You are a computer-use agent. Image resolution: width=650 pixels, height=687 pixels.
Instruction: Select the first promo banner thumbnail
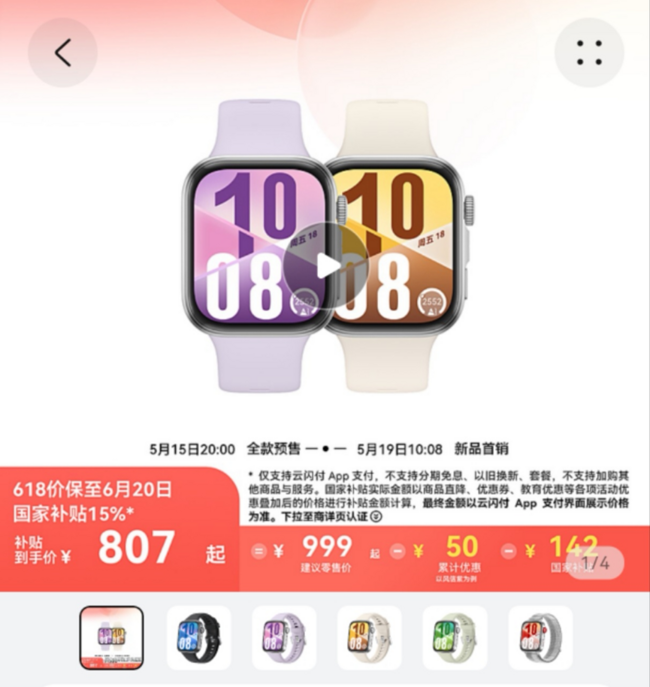click(x=111, y=637)
